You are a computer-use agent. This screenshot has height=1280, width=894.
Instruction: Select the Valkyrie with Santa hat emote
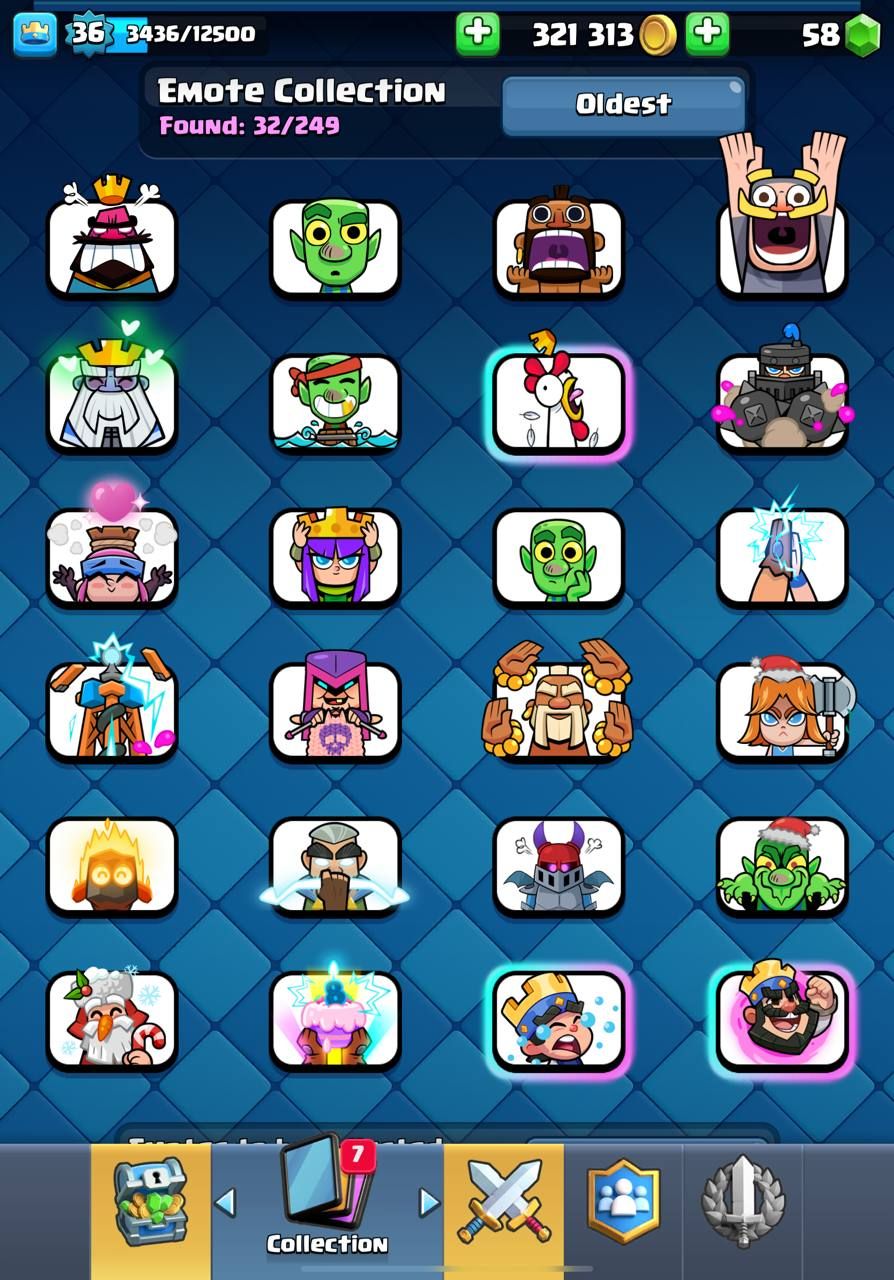pos(782,710)
